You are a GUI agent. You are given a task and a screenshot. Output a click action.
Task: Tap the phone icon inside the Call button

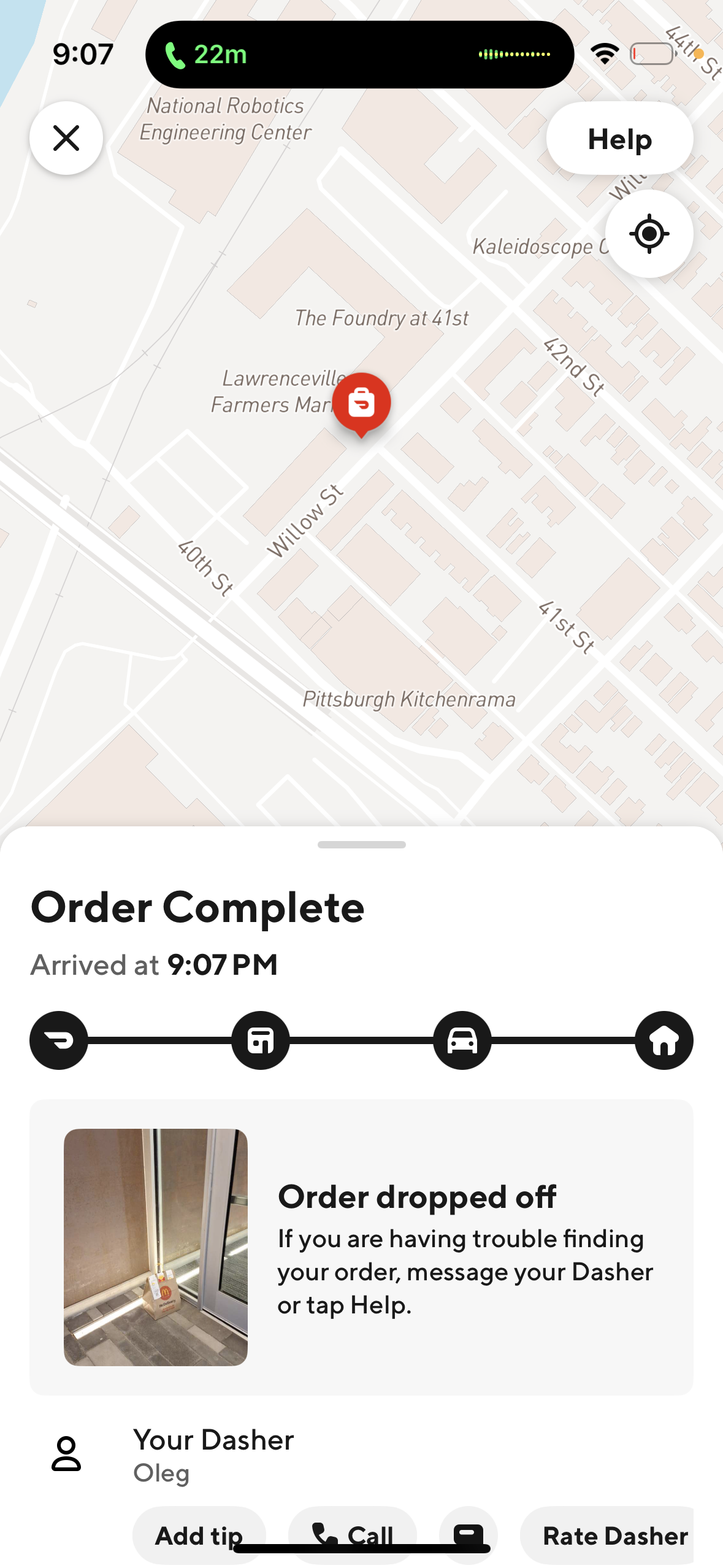click(324, 1535)
